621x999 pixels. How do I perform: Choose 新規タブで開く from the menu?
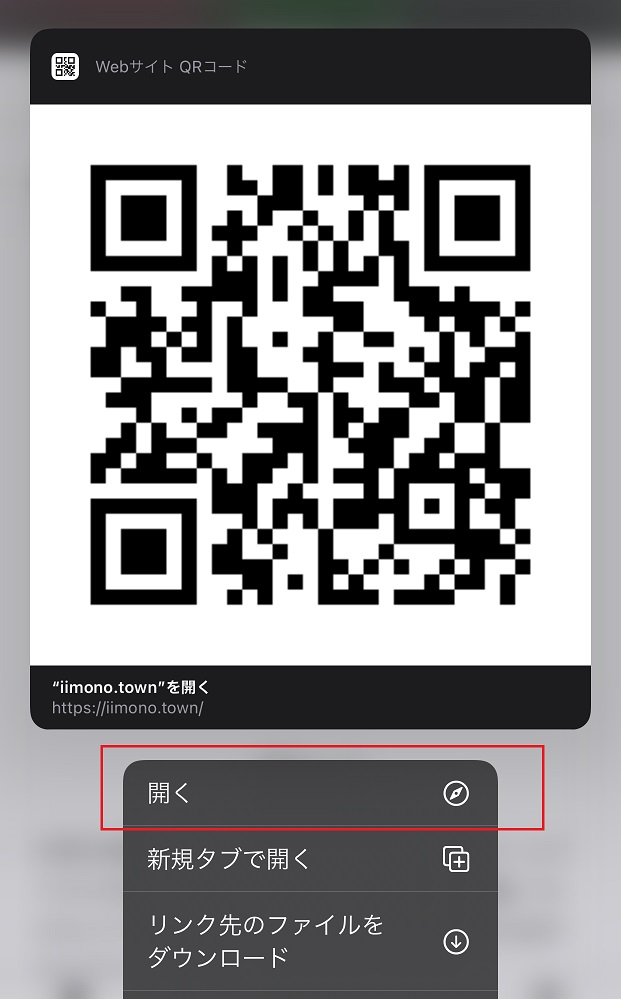[x=310, y=859]
